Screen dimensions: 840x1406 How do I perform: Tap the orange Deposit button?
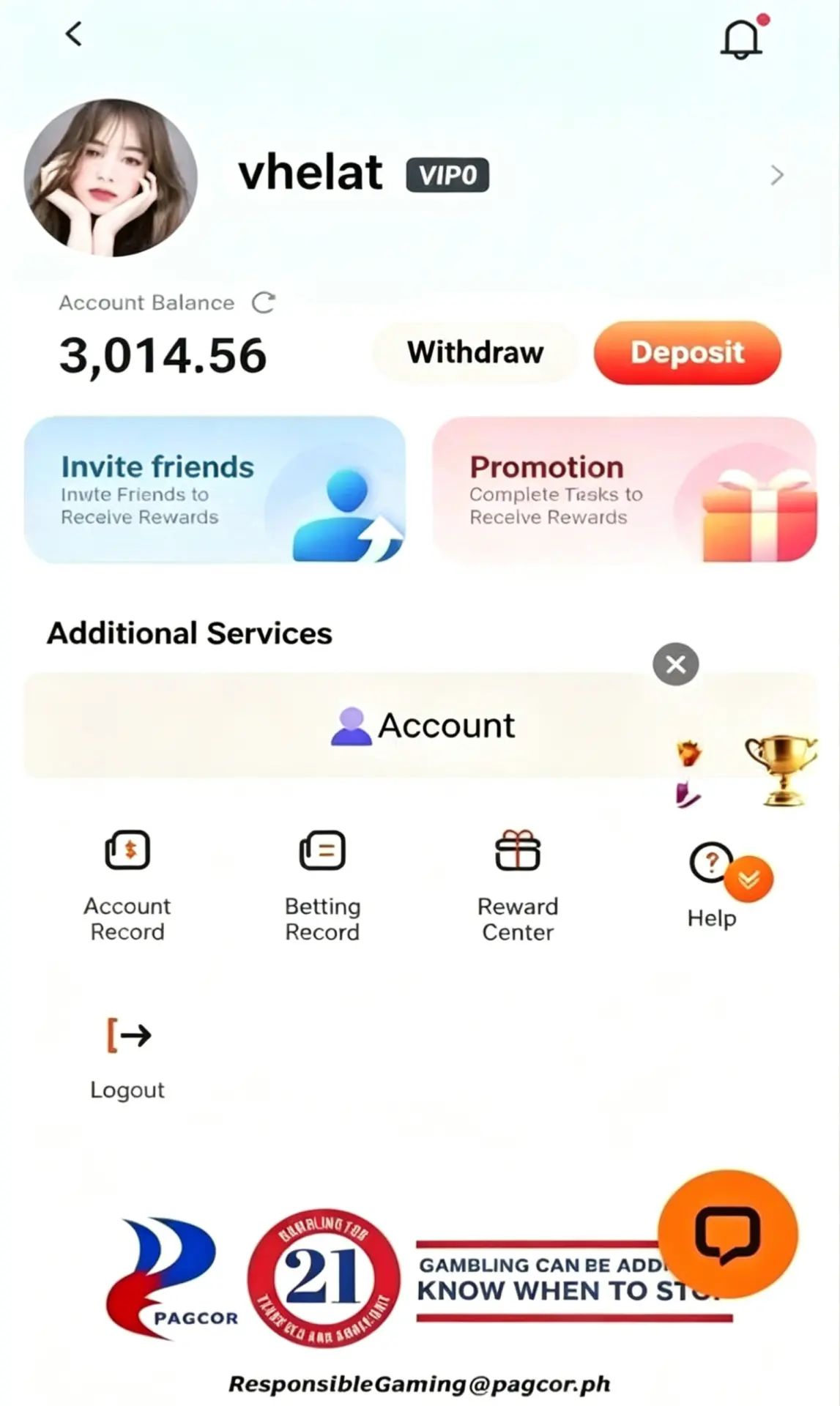point(687,352)
